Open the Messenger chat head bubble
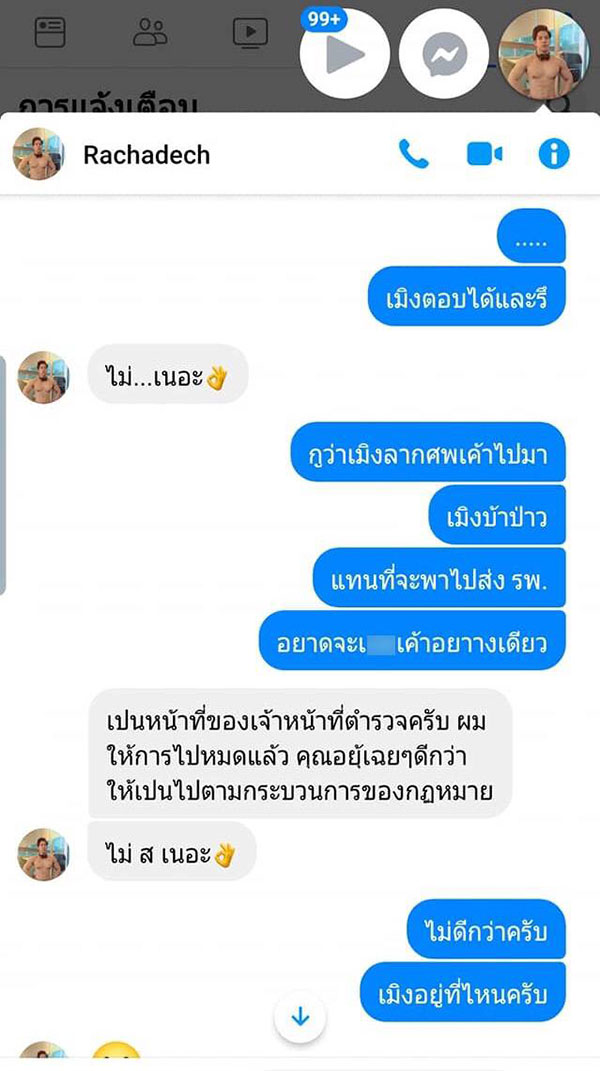Image resolution: width=600 pixels, height=1071 pixels. click(x=444, y=55)
